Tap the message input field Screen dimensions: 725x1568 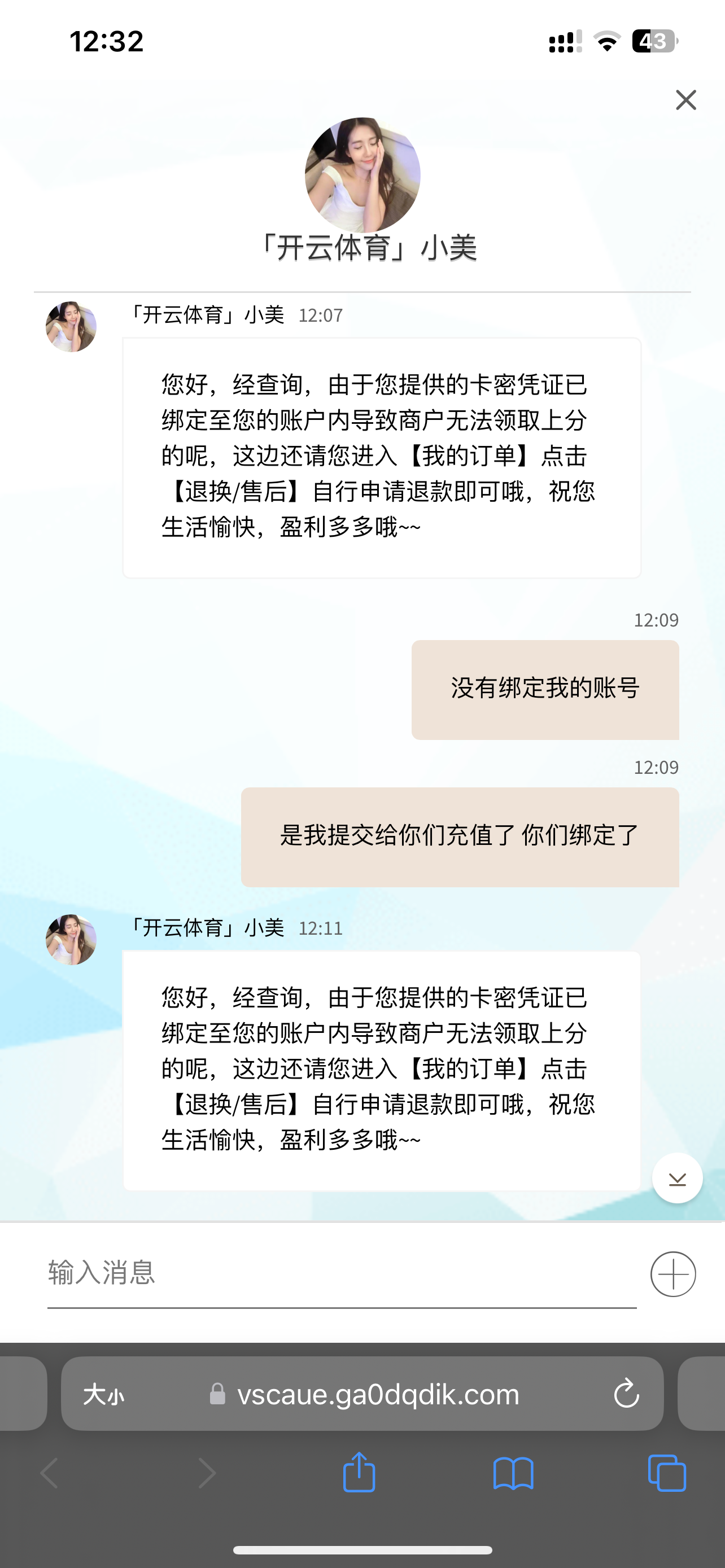[341, 1273]
